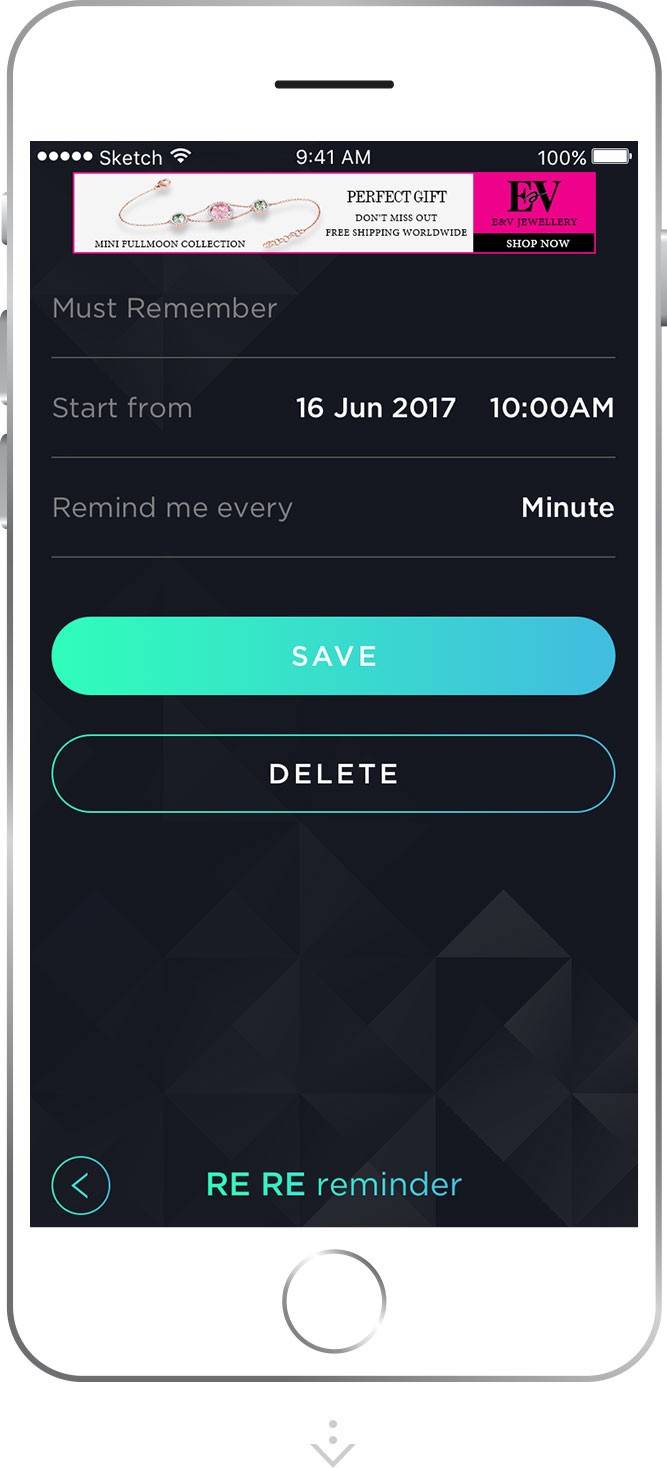Pick the Remind me every interval
This screenshot has height=1468, width=667.
point(567,508)
